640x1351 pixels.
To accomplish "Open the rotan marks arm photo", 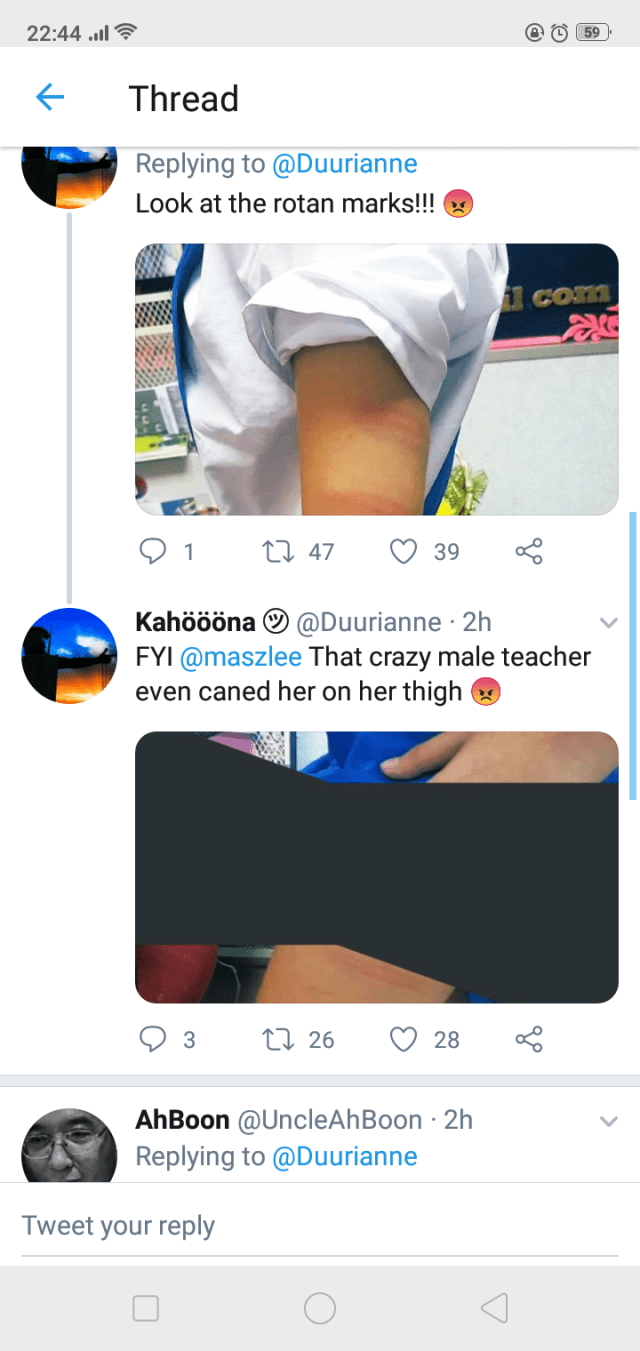I will pyautogui.click(x=376, y=379).
